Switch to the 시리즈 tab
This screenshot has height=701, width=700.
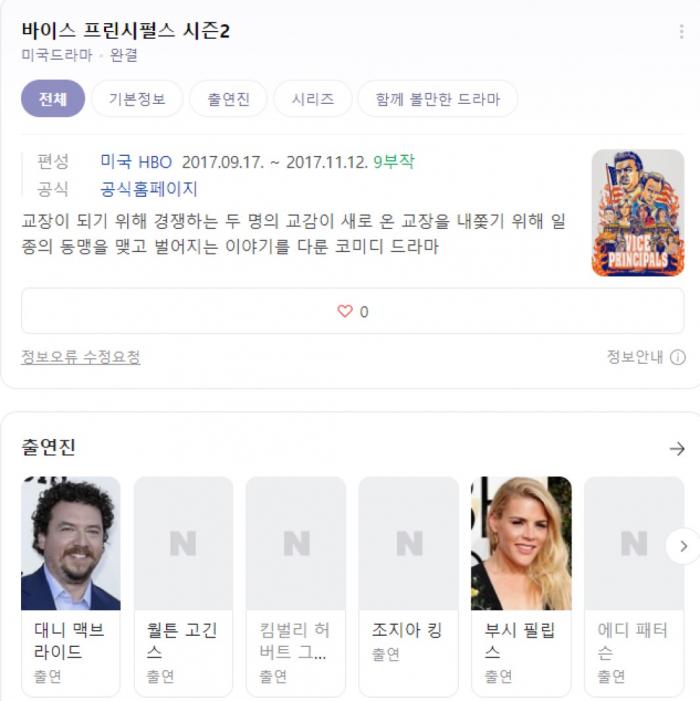point(312,99)
